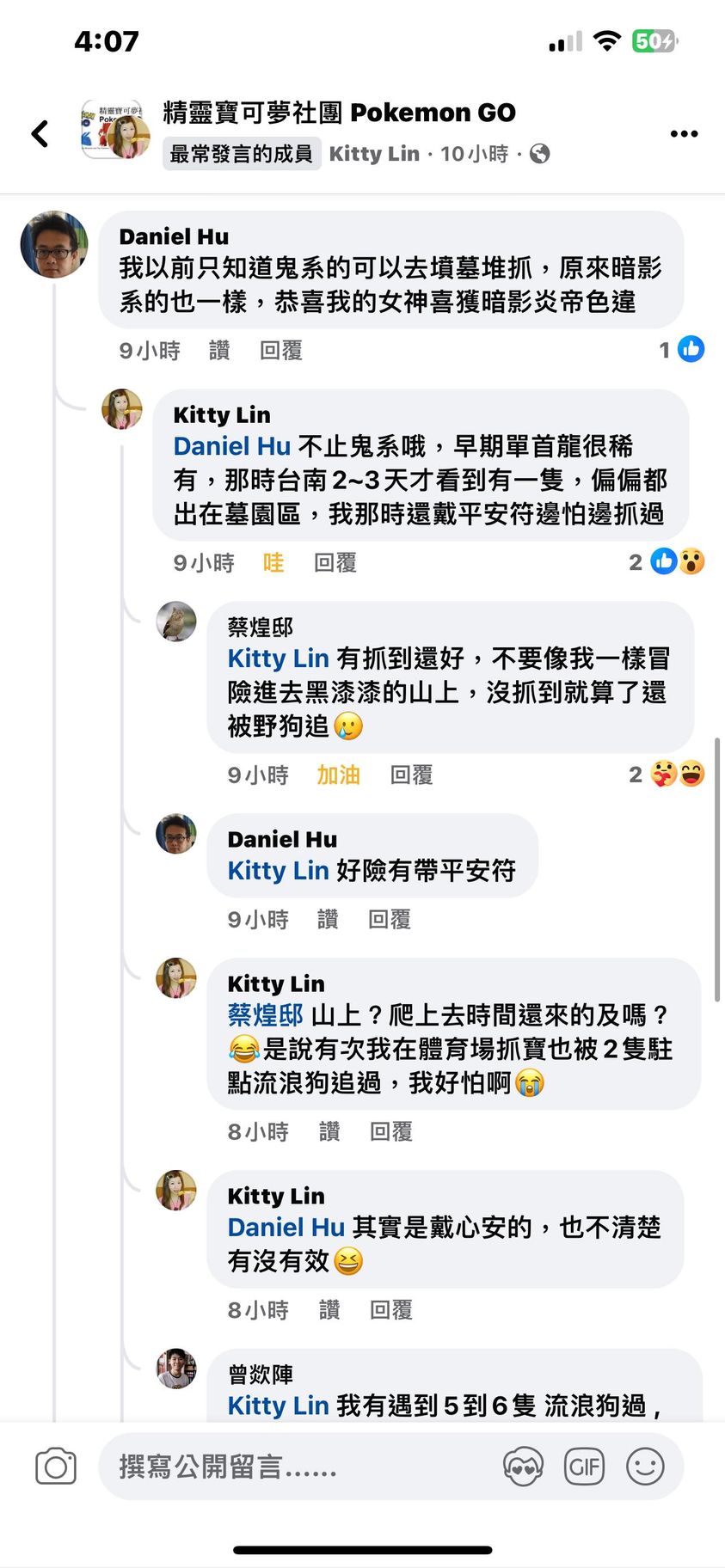View reactions on 蔡煌邸's comment

tap(667, 775)
